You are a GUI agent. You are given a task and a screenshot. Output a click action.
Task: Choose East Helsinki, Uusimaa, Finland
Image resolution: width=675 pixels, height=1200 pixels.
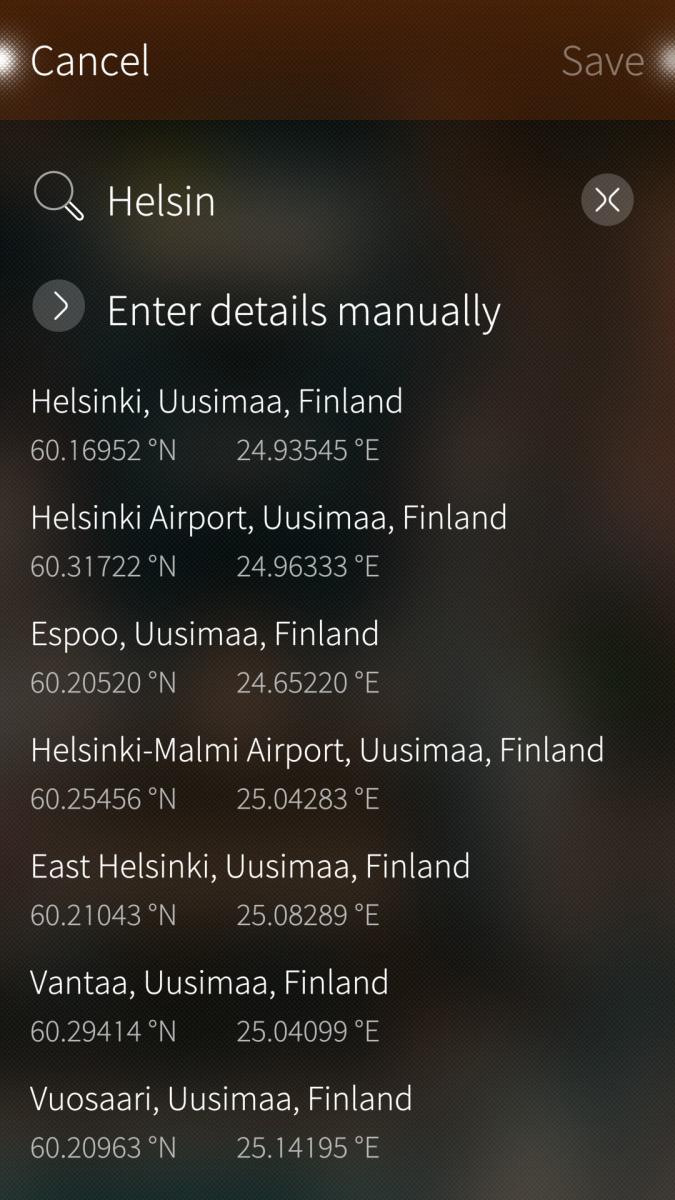(x=250, y=887)
